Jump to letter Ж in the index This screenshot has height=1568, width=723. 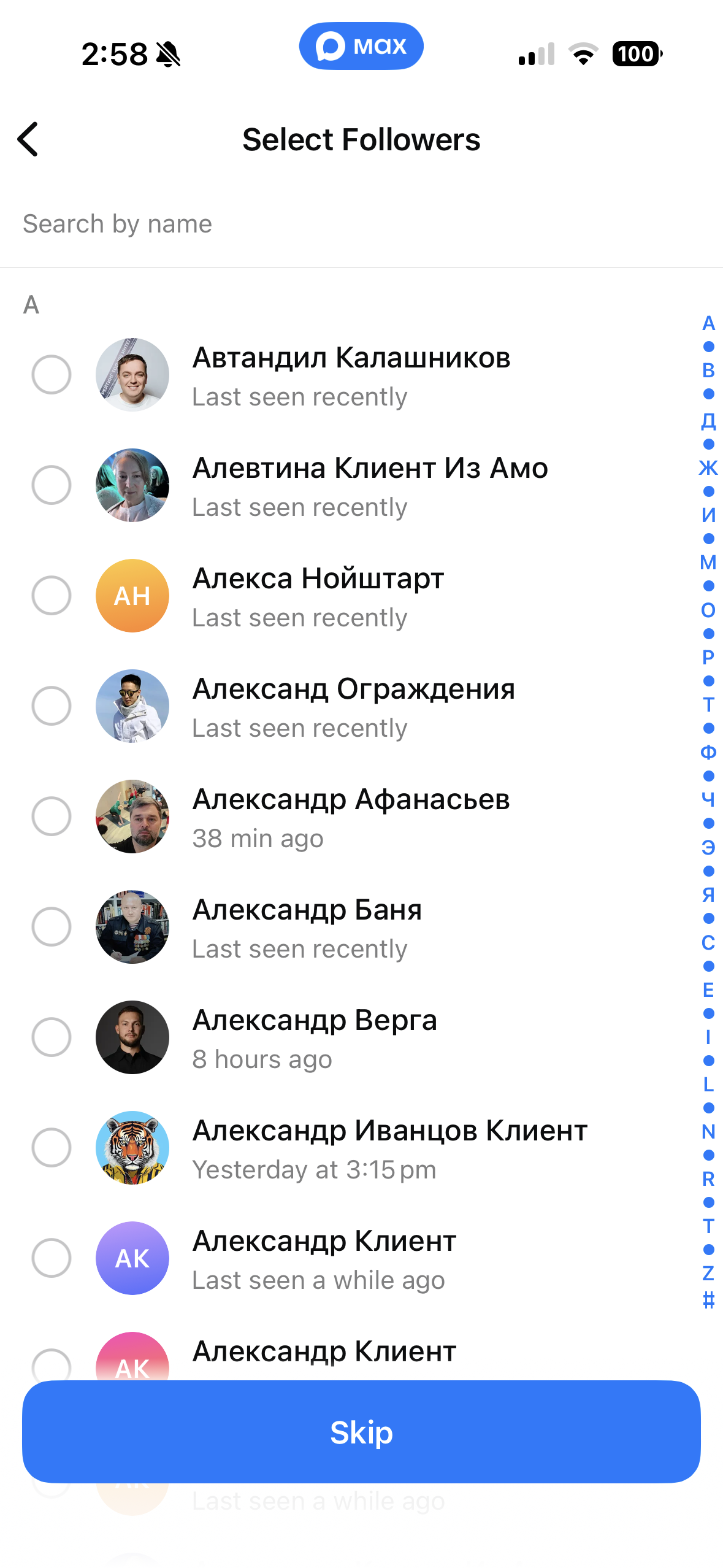(x=708, y=468)
